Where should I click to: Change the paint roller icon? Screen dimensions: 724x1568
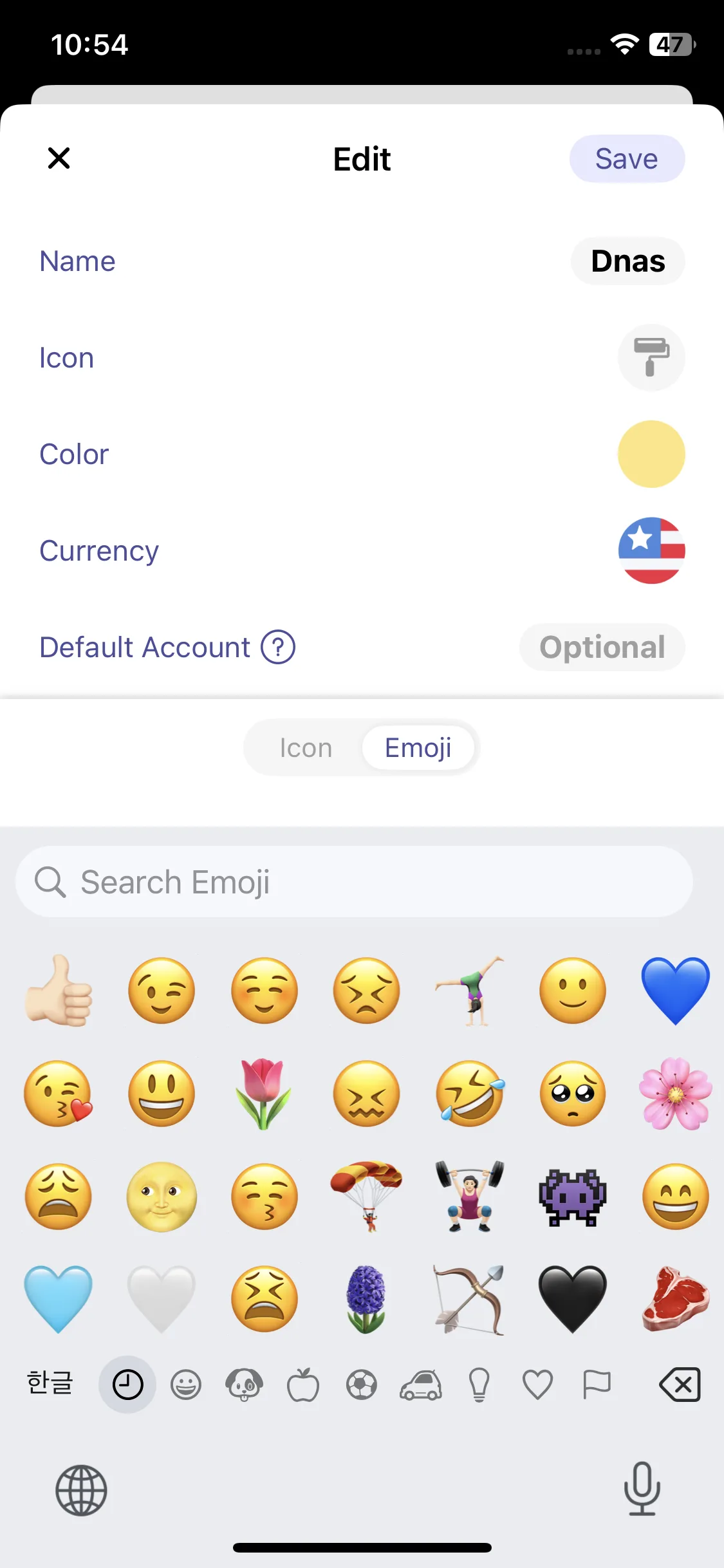point(651,358)
